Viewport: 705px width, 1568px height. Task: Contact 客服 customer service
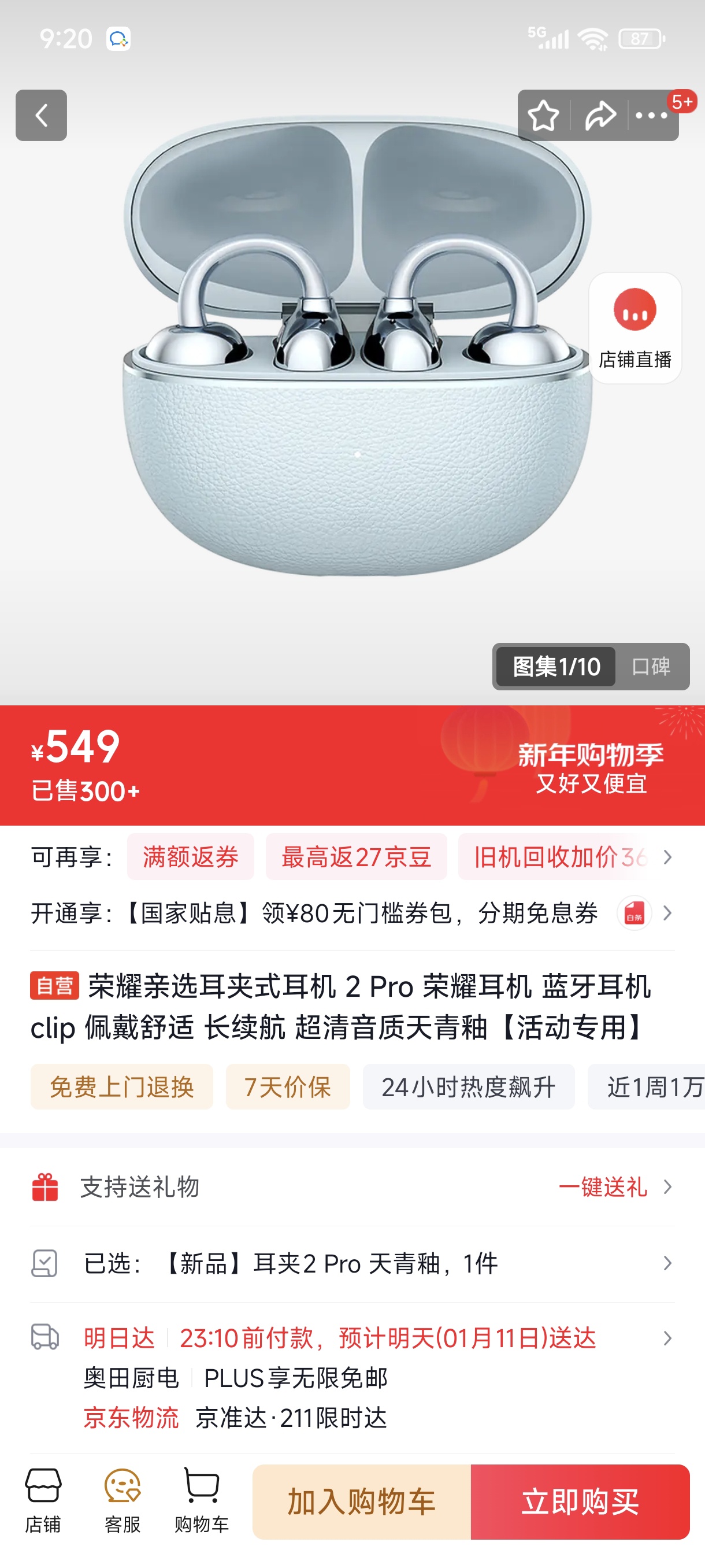[123, 1501]
